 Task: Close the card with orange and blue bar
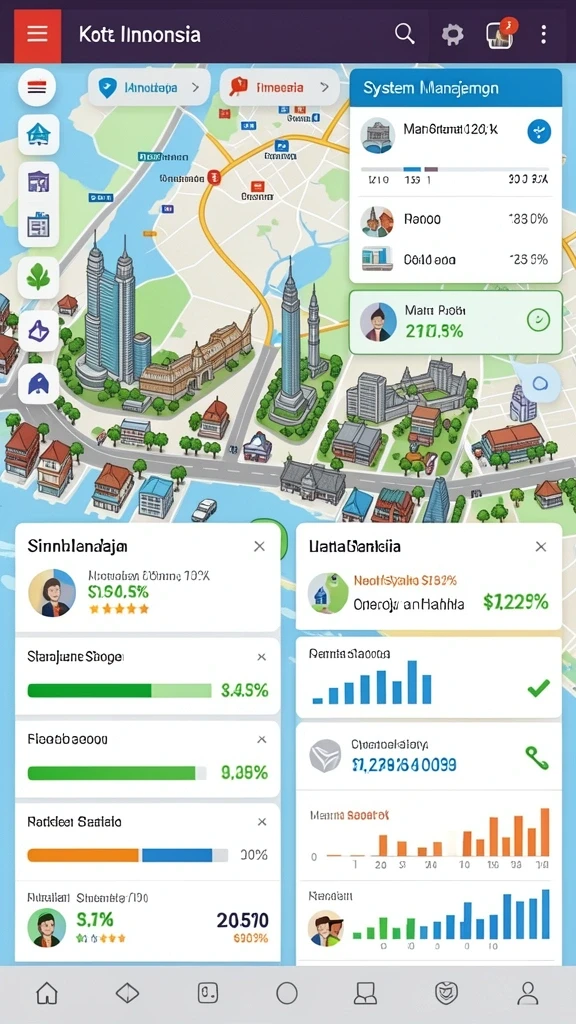(x=261, y=822)
